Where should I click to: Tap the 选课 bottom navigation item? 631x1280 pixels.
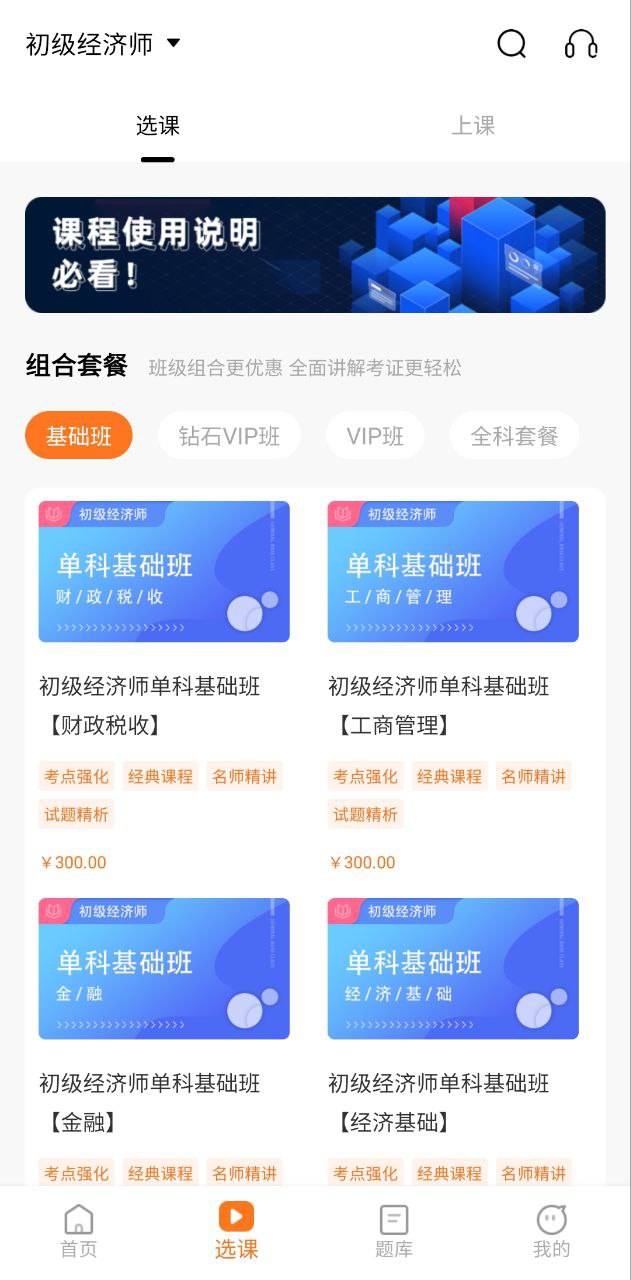[236, 1231]
